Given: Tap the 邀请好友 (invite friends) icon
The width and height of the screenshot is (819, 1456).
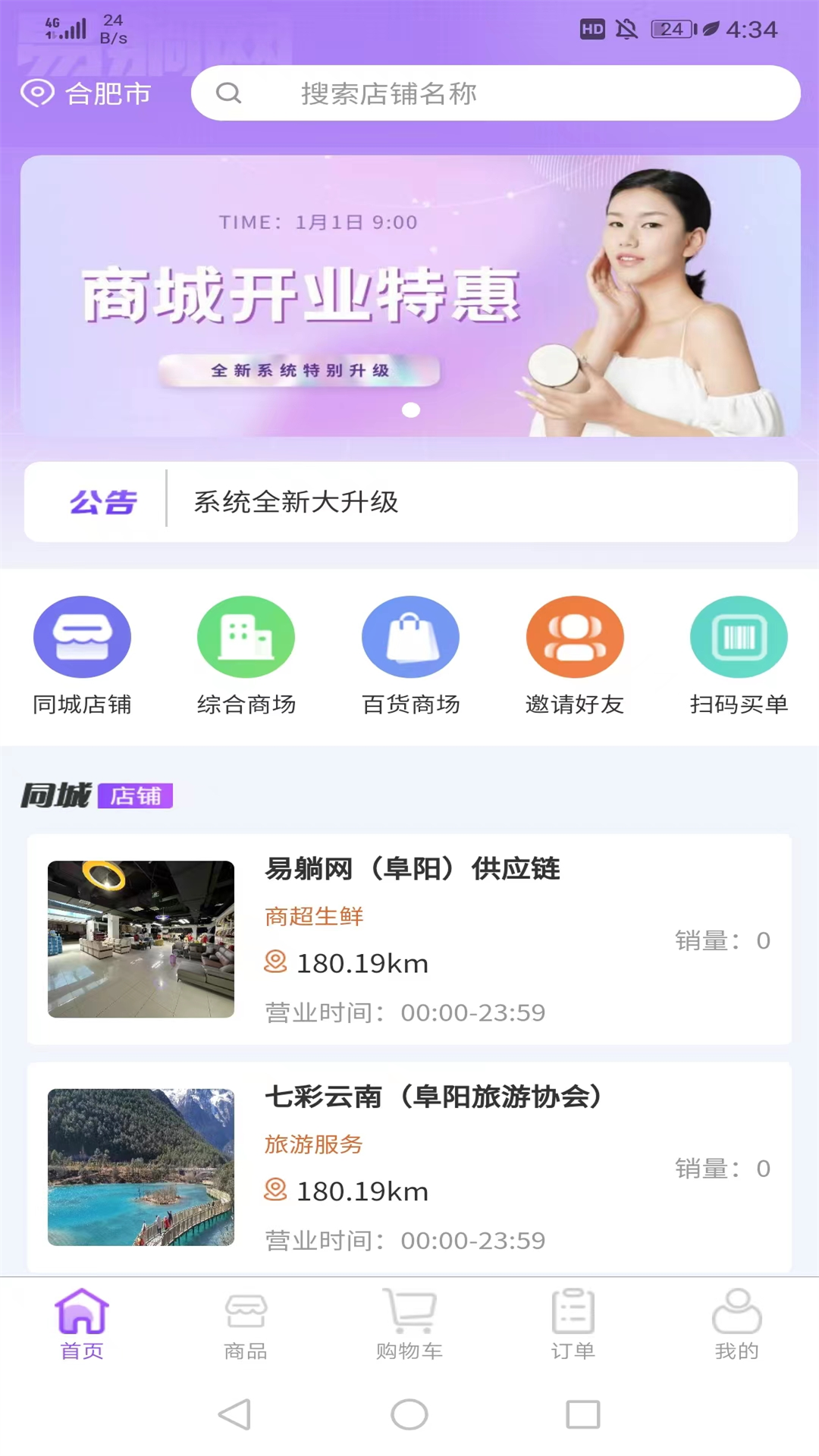Looking at the screenshot, I should 575,636.
